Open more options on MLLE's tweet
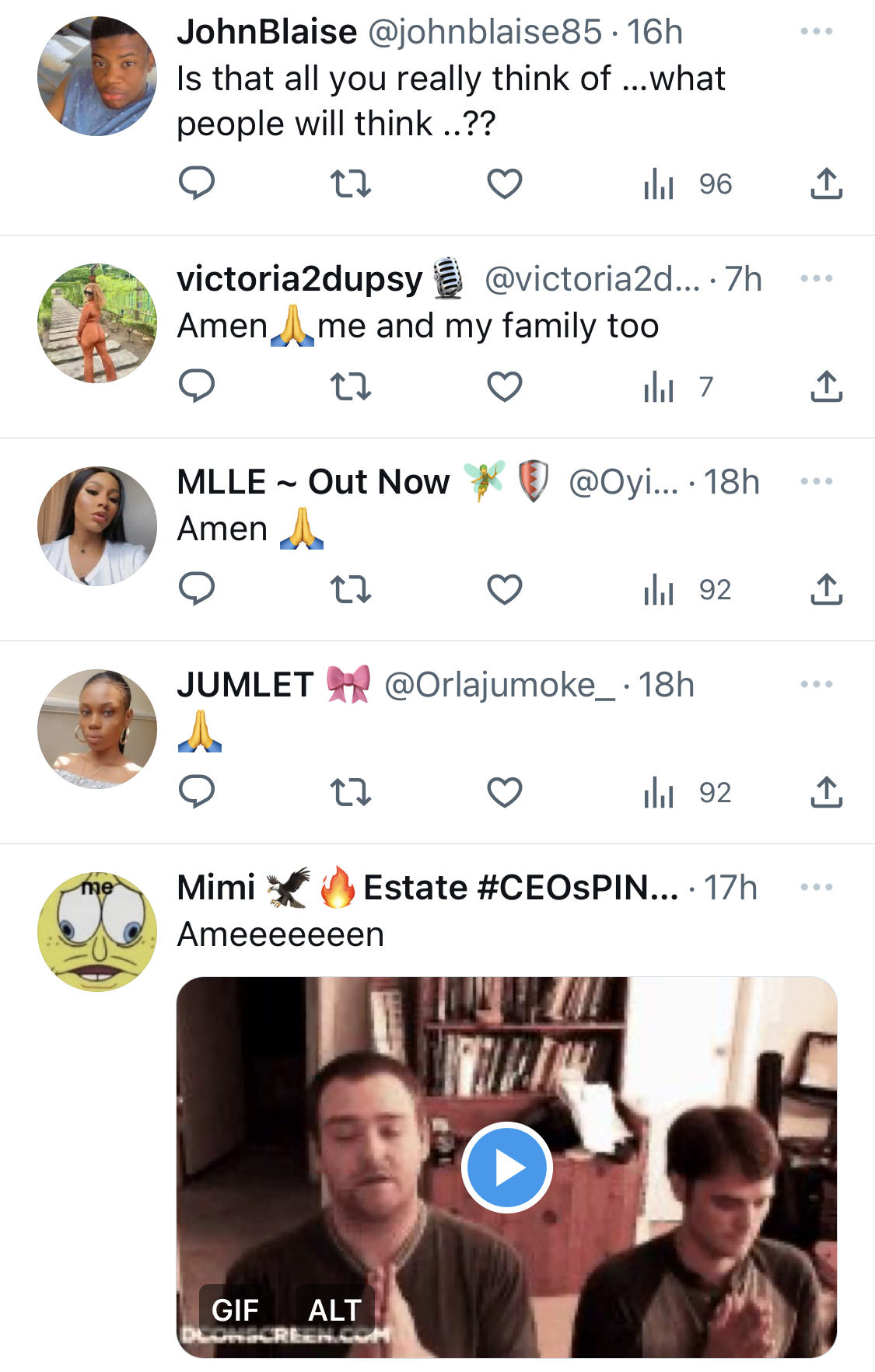The width and height of the screenshot is (875, 1372). (816, 481)
